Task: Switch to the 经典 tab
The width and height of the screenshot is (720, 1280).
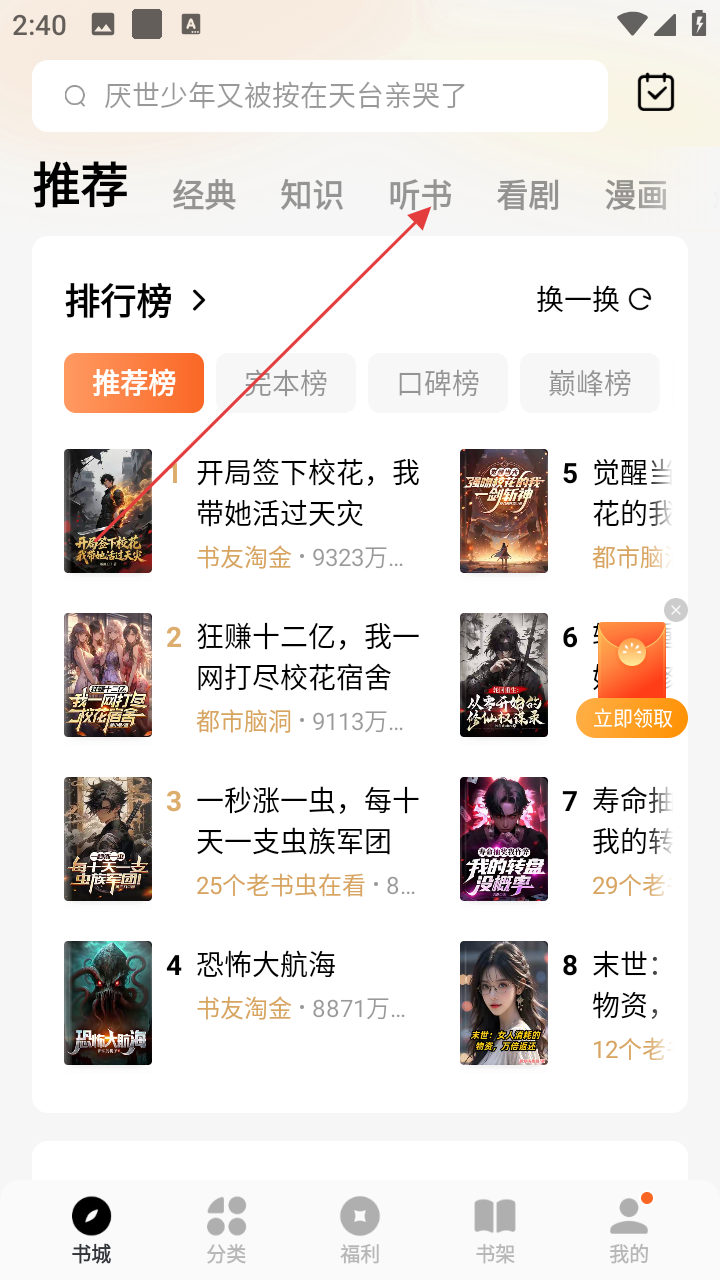Action: tap(204, 195)
